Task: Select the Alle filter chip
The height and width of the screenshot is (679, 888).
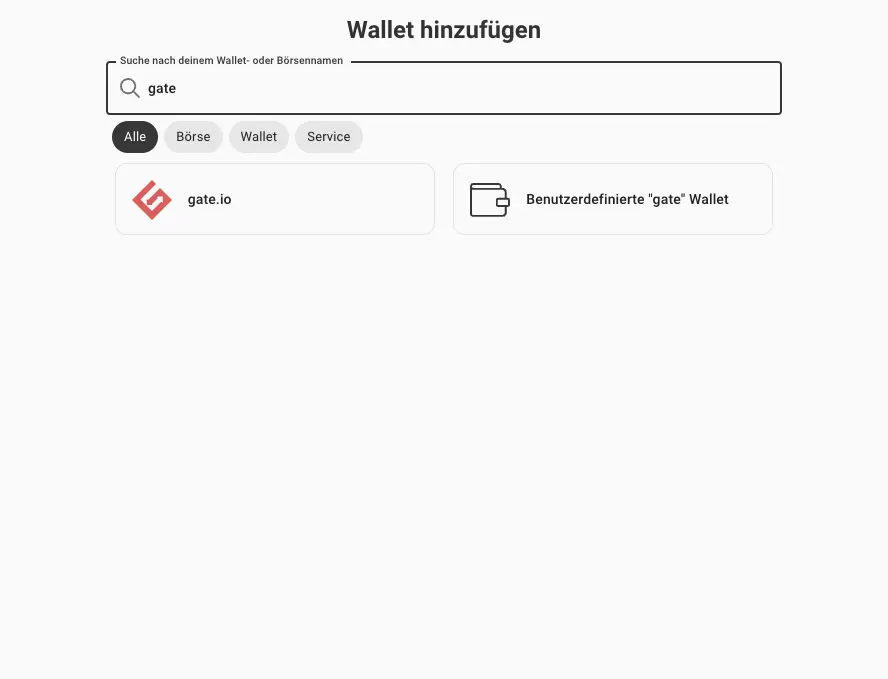Action: [135, 137]
